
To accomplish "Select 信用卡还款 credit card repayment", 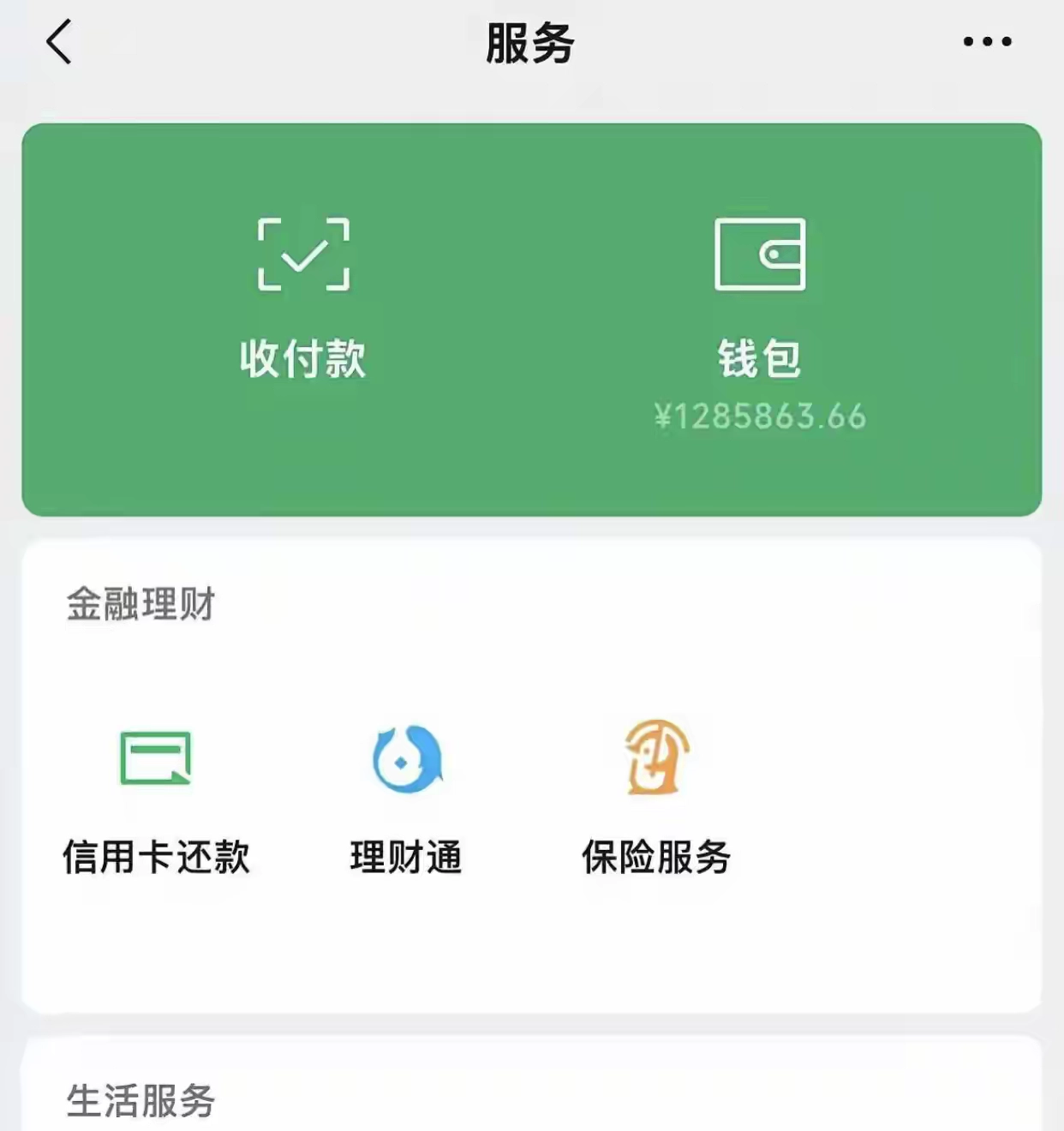I will [x=156, y=797].
